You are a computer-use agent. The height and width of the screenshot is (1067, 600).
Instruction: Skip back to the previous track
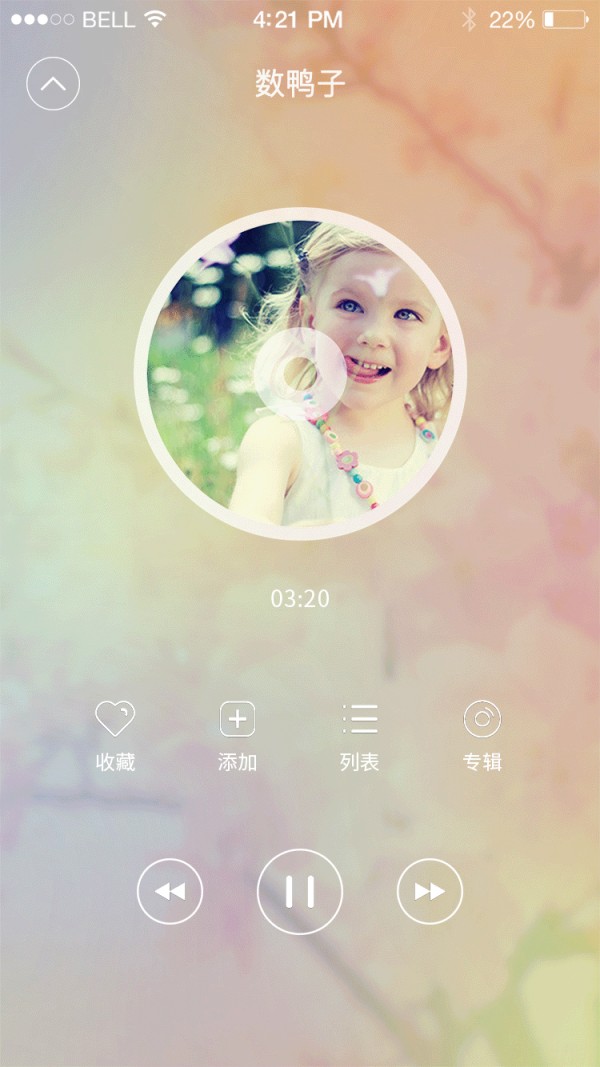(x=170, y=891)
